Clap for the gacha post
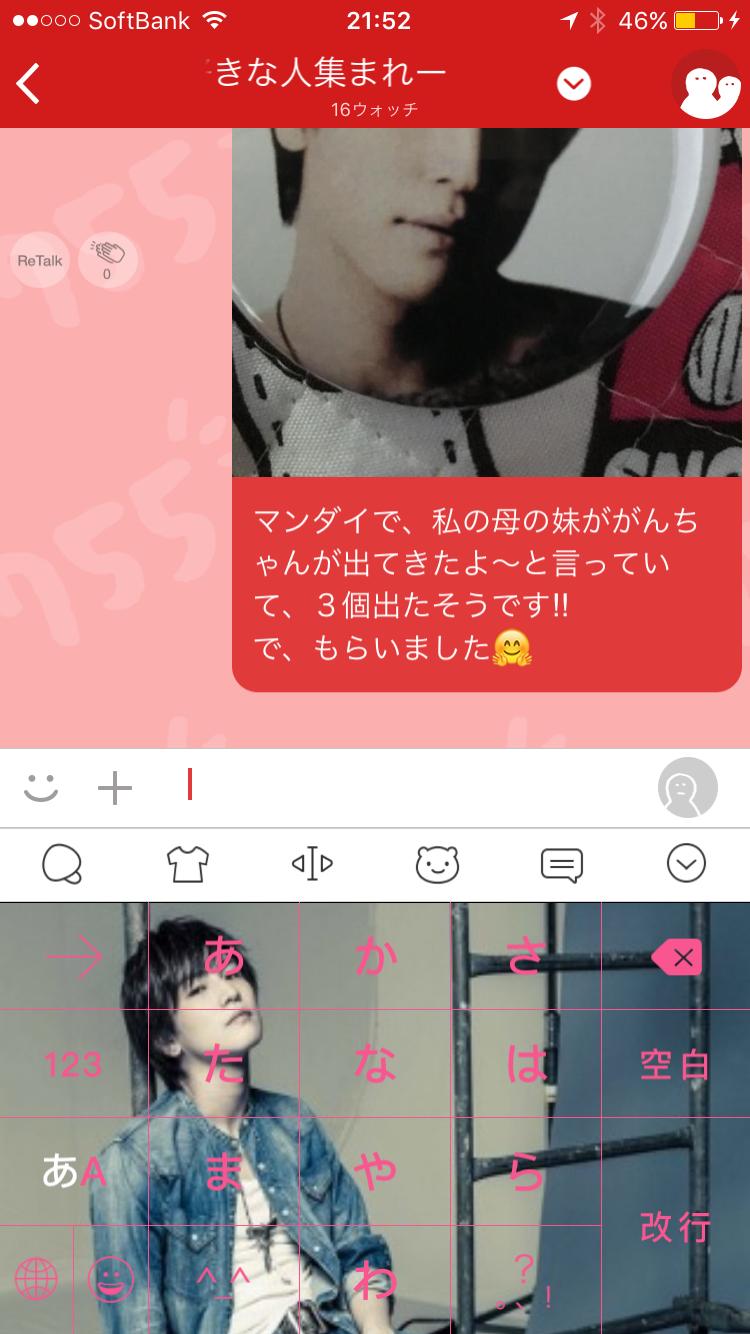Viewport: 750px width, 1334px height. [109, 259]
